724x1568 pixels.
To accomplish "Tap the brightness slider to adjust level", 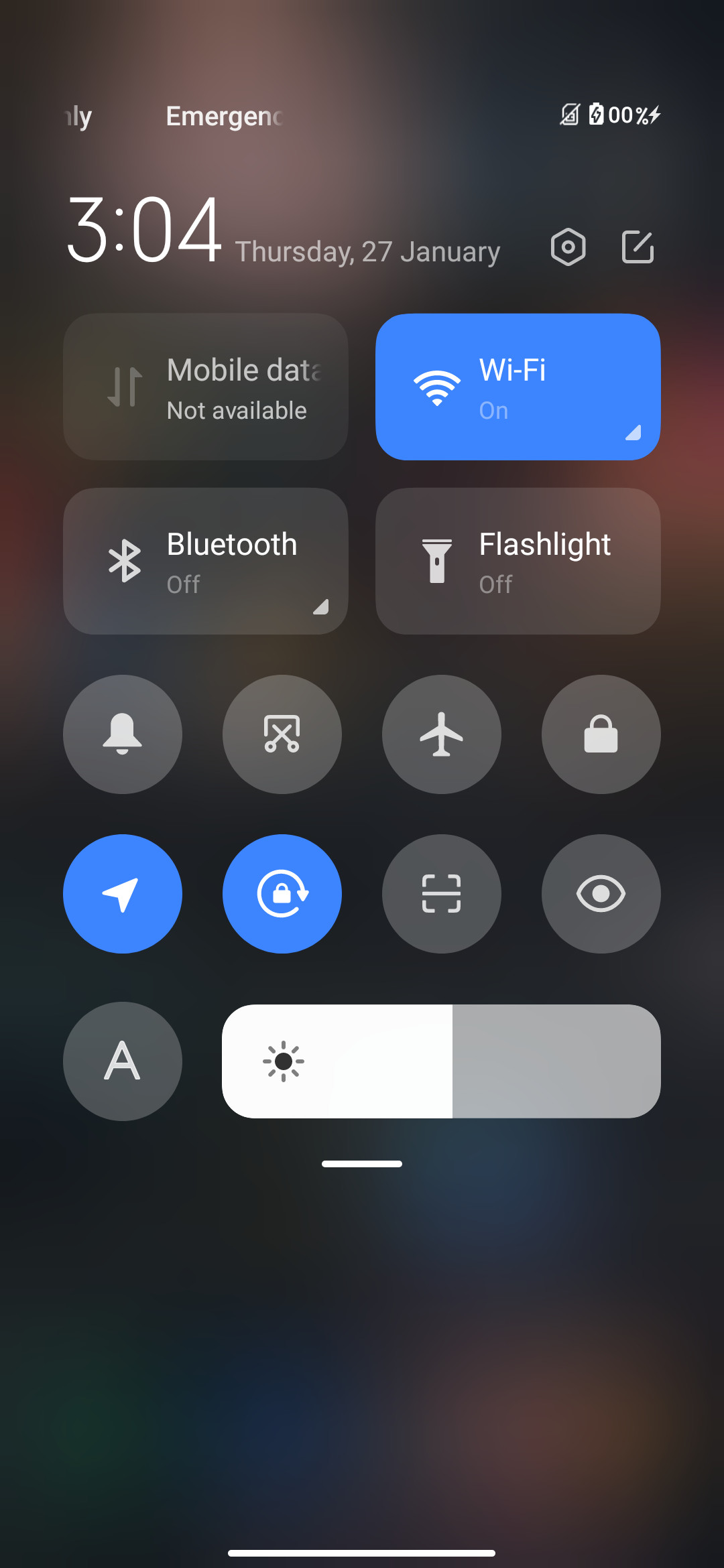I will (441, 1061).
